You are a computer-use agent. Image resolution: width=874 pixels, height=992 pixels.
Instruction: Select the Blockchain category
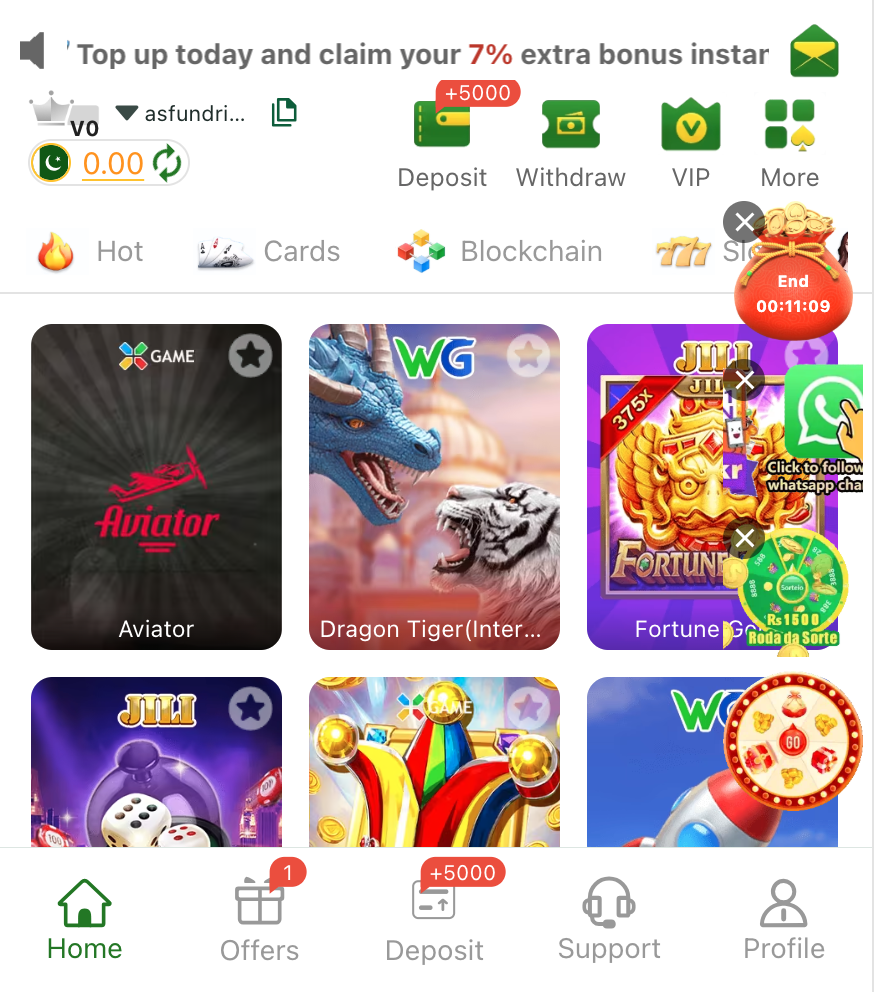(x=500, y=252)
